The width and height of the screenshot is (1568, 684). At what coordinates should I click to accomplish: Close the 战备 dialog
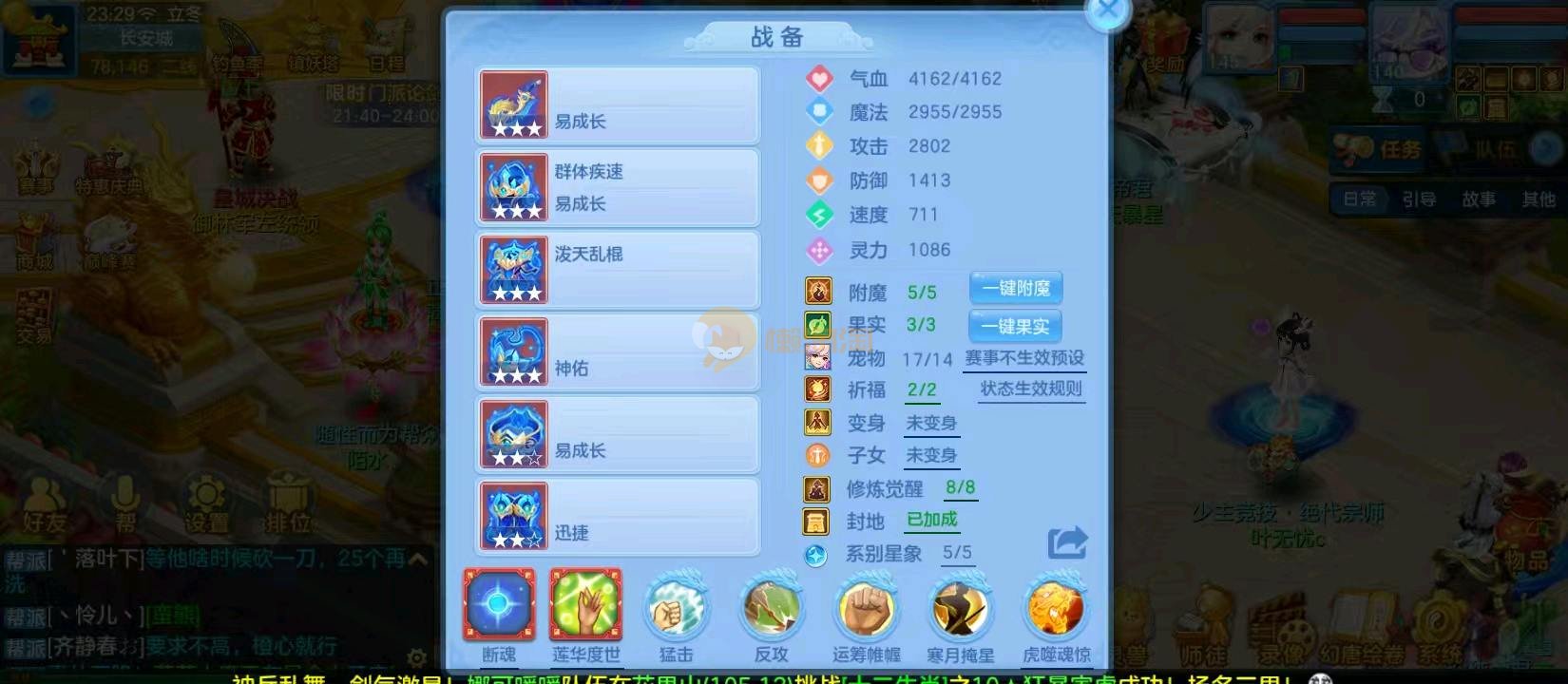tap(1107, 13)
